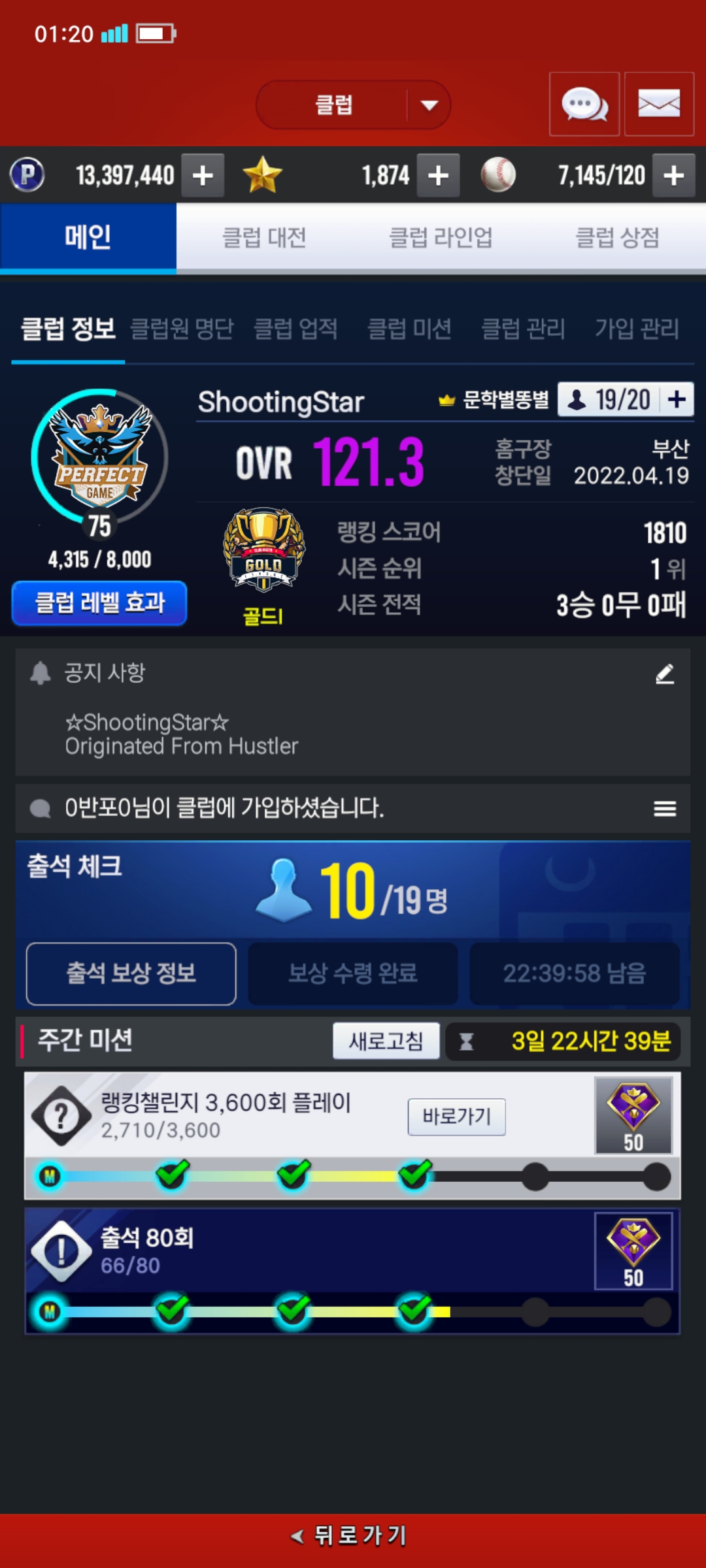
Task: Open the club activity log menu
Action: pyautogui.click(x=665, y=809)
